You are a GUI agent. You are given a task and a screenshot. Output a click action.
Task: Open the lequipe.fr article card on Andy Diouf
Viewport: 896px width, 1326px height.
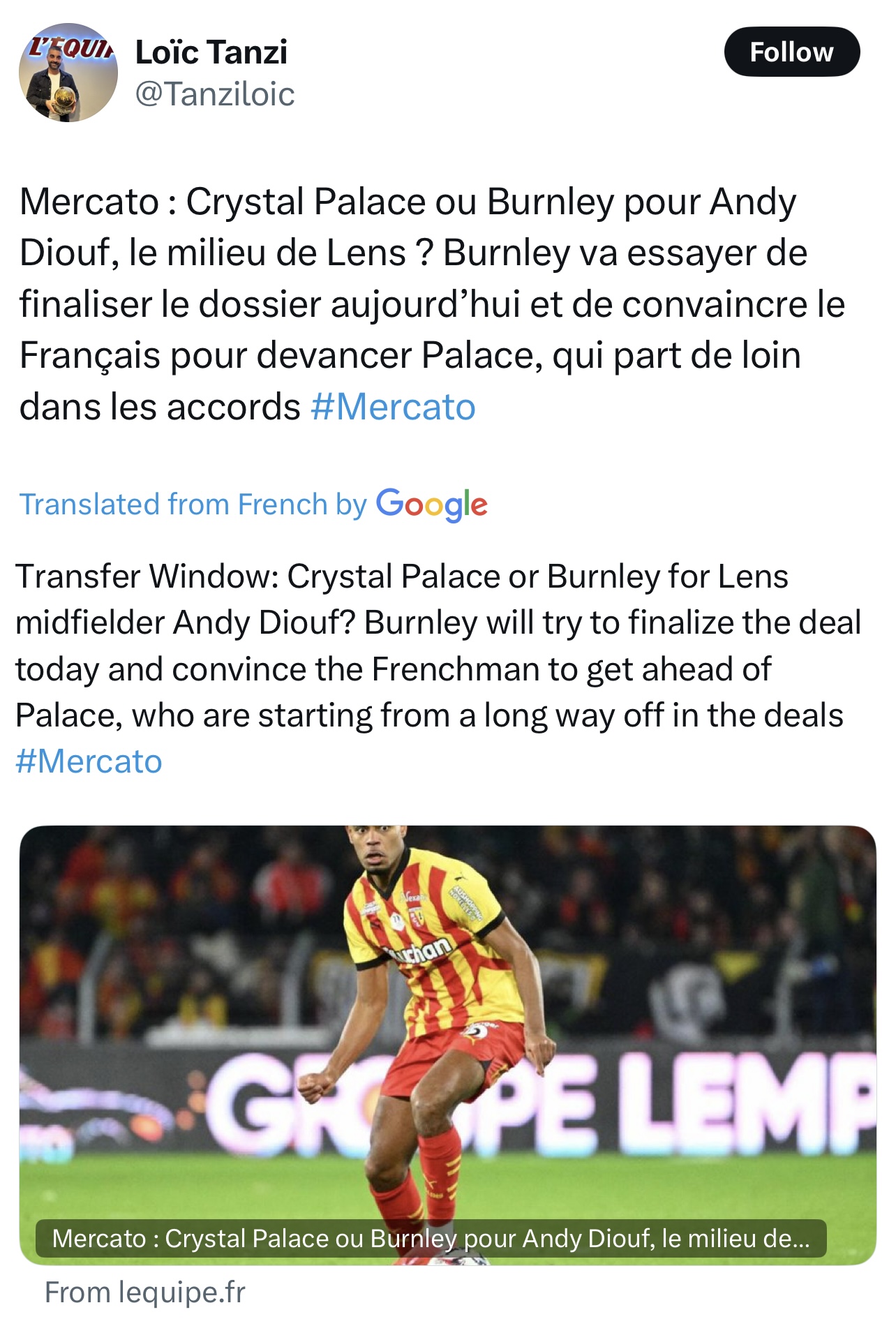pos(447,1045)
